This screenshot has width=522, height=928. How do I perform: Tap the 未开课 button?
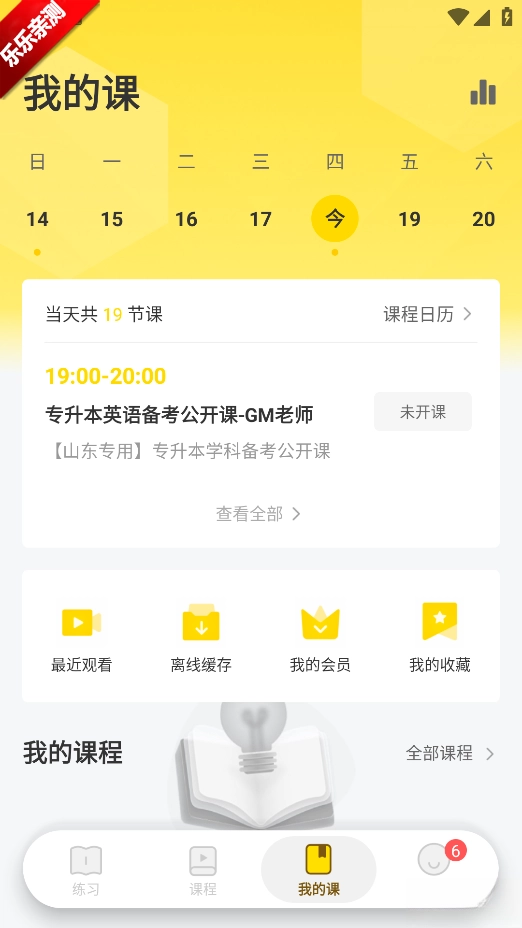pyautogui.click(x=423, y=412)
